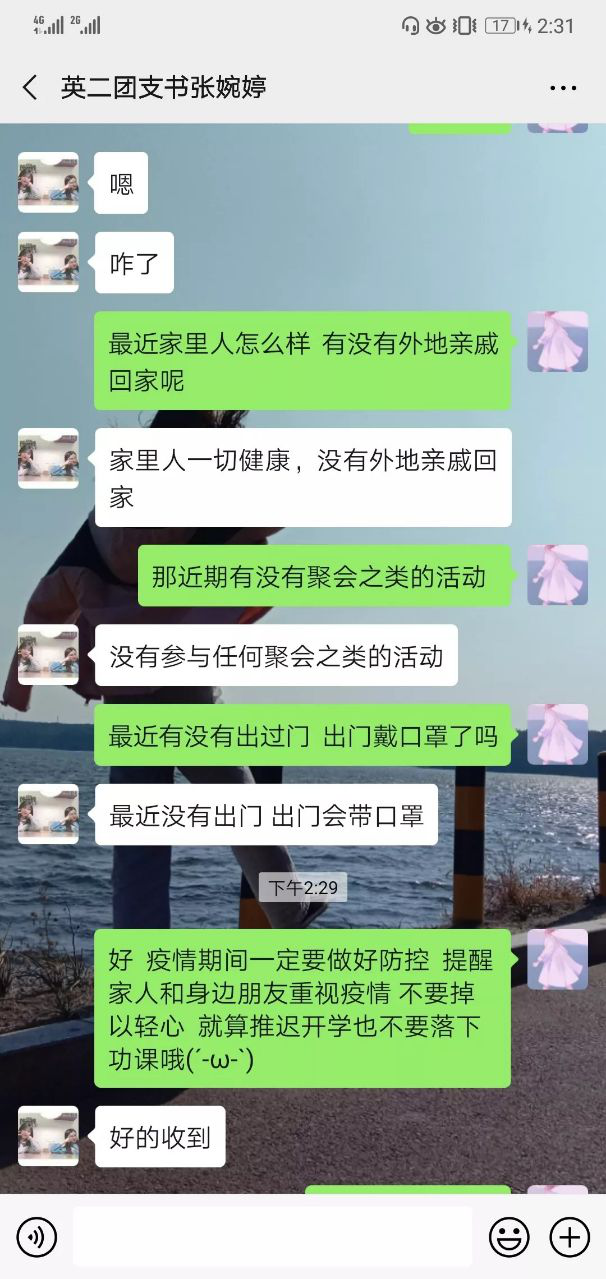Viewport: 606px width, 1279px height.
Task: Open contact avatar beside 嗯 message
Action: click(x=48, y=182)
